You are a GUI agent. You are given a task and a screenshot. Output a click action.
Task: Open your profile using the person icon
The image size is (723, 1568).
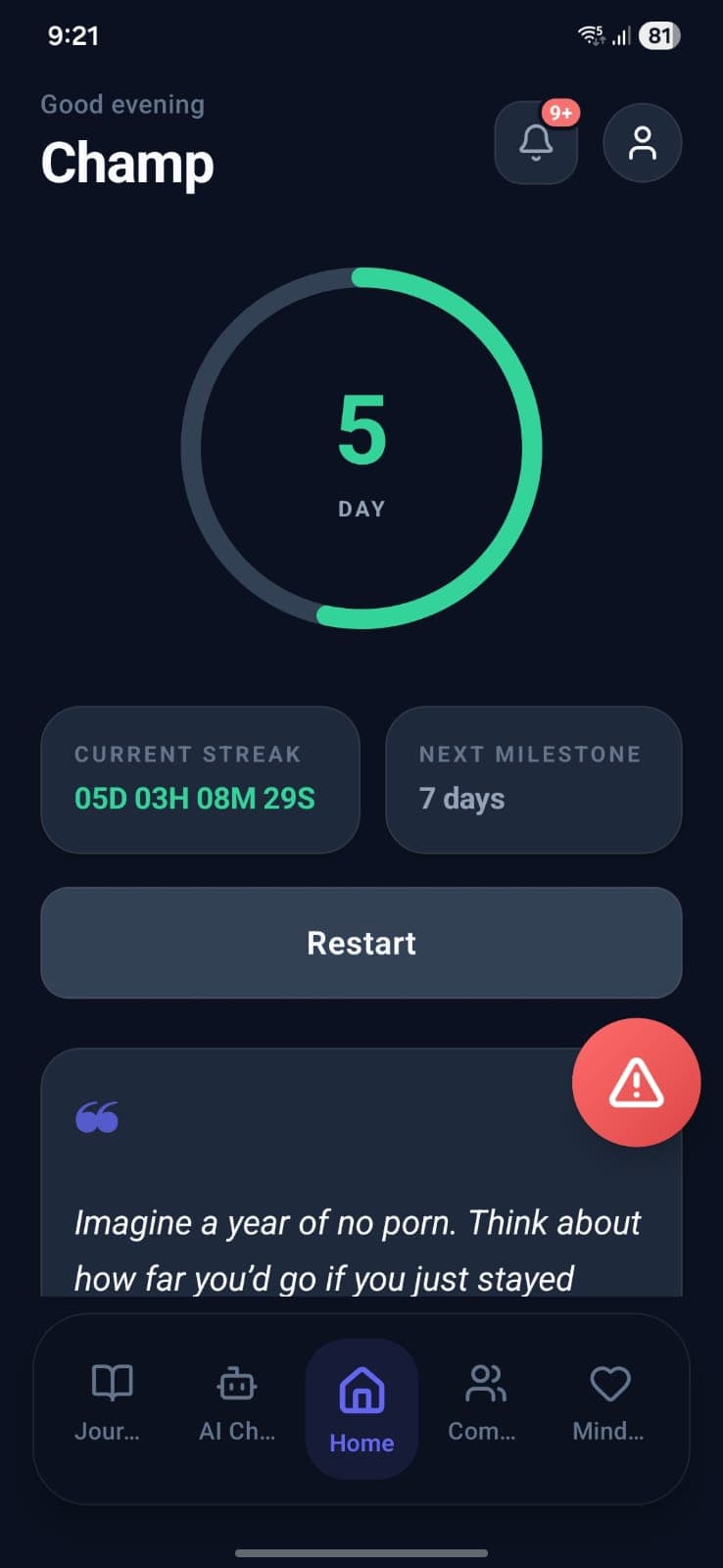point(643,142)
